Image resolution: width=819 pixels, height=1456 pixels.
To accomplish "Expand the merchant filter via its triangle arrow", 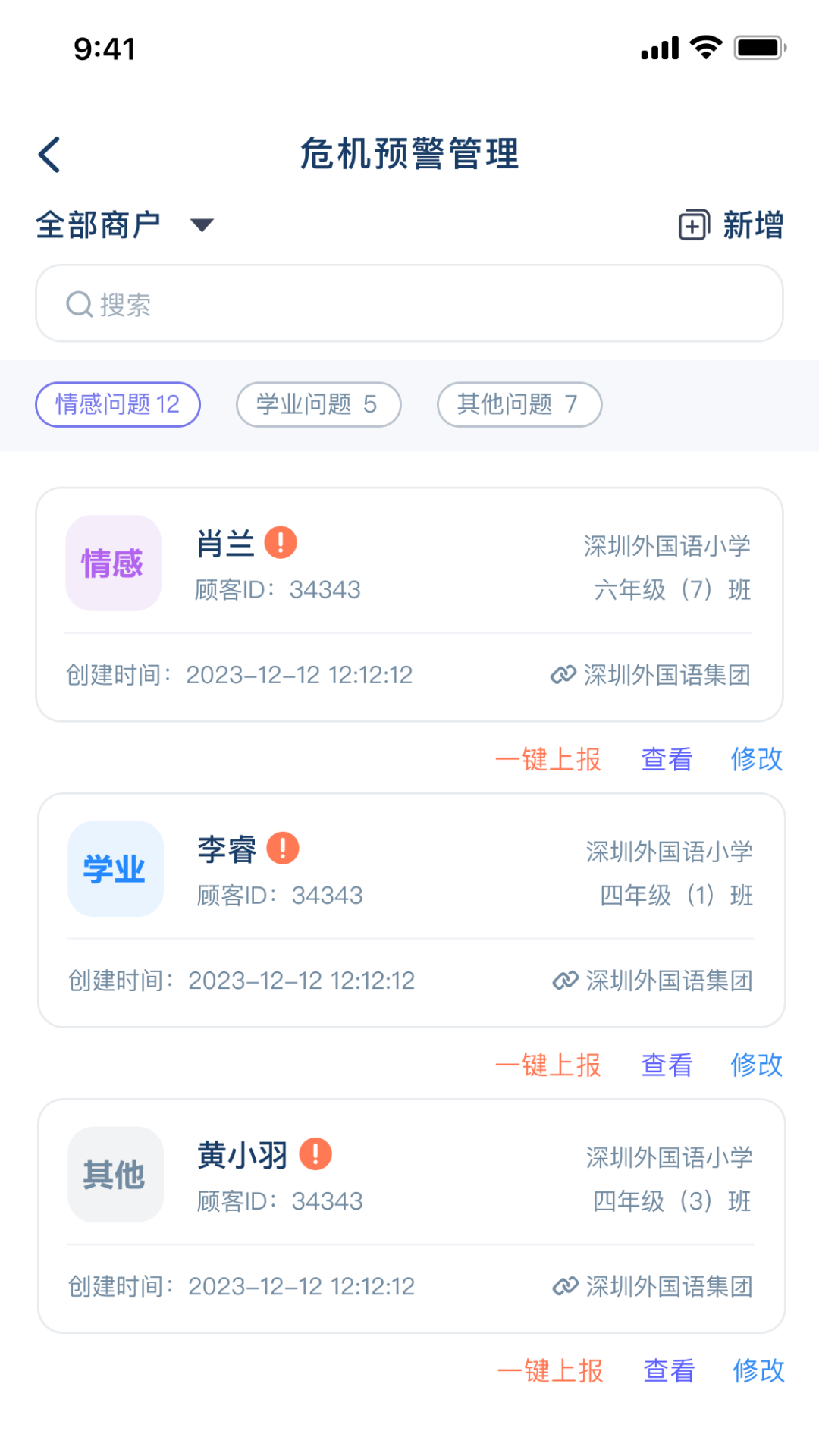I will 201,224.
